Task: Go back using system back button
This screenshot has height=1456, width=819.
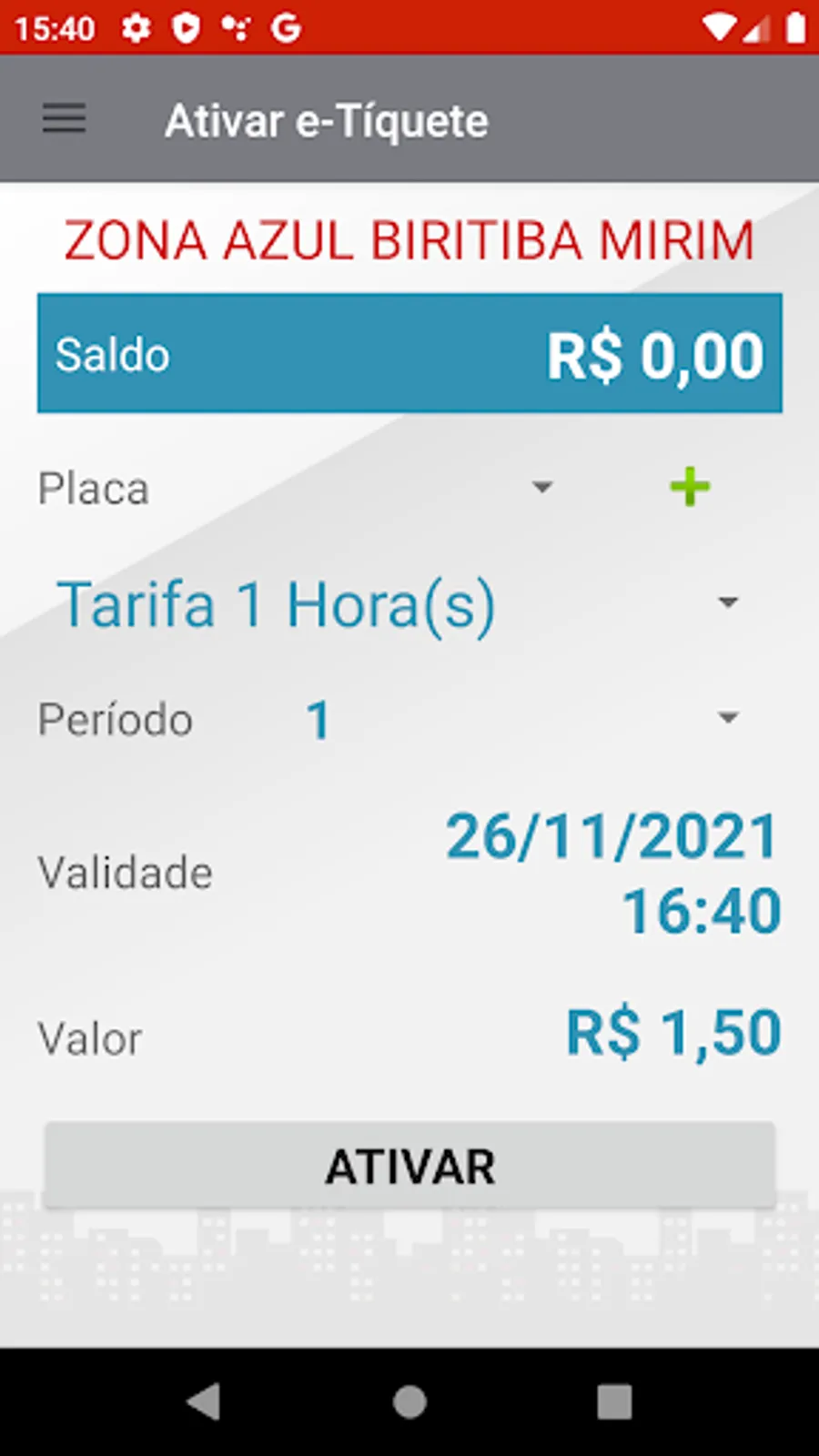Action: coord(204,1401)
